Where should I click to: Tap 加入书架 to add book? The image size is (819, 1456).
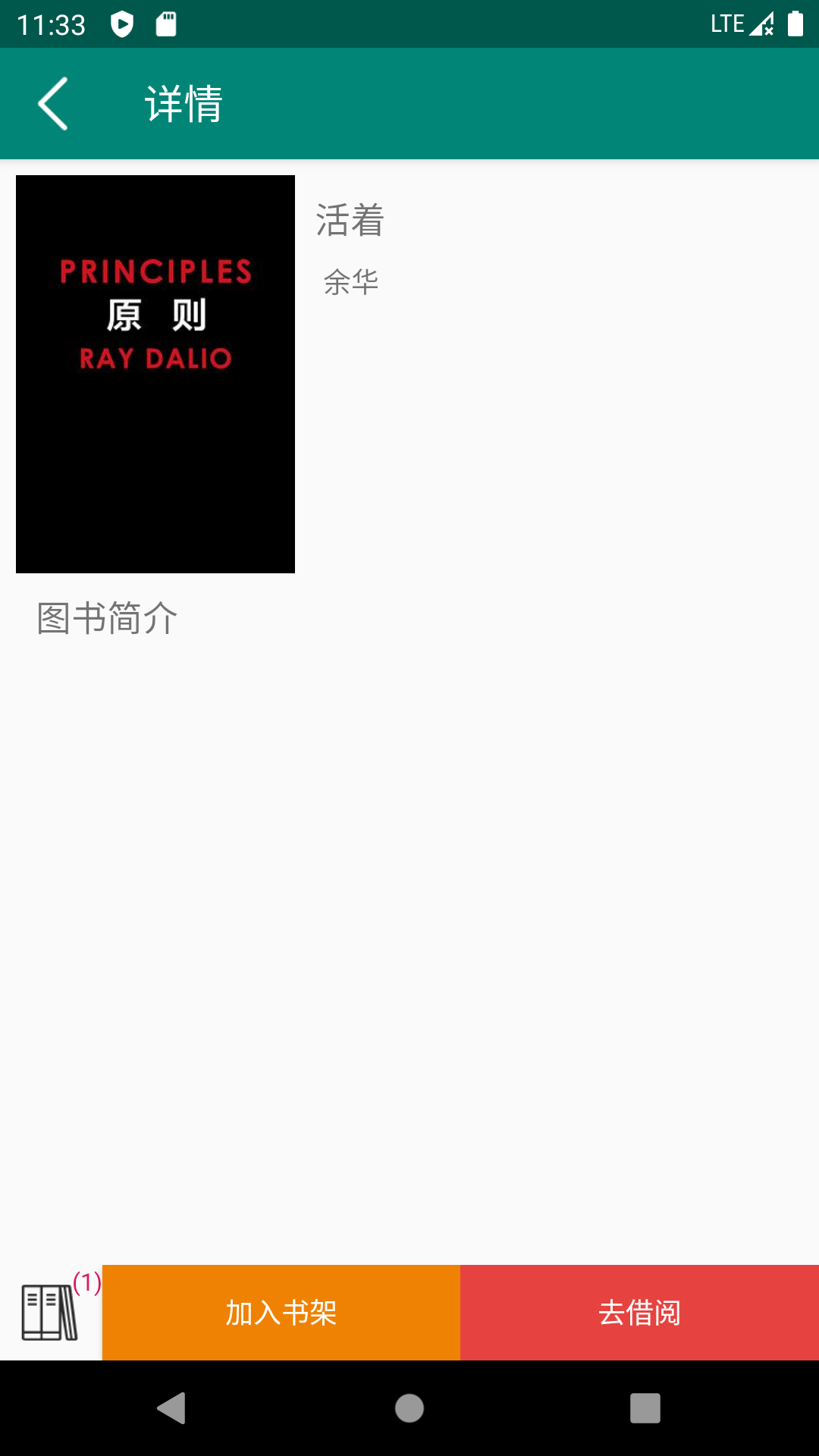point(281,1312)
